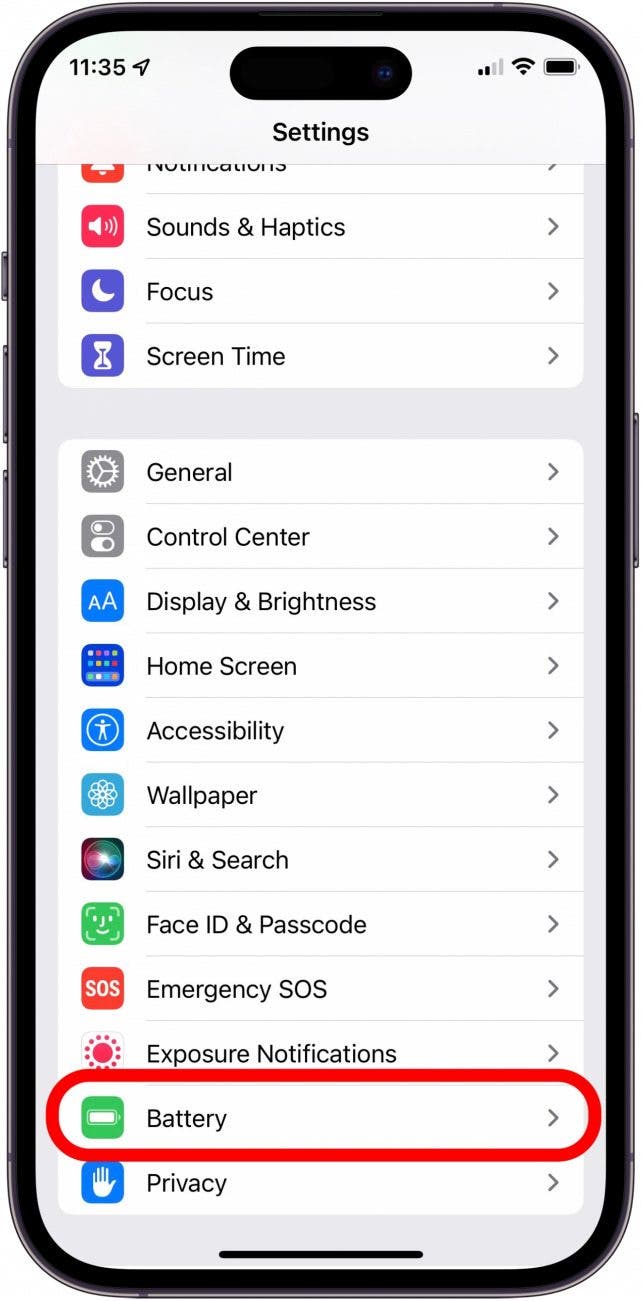Open Home Screen settings
The image size is (642, 1301).
click(320, 666)
